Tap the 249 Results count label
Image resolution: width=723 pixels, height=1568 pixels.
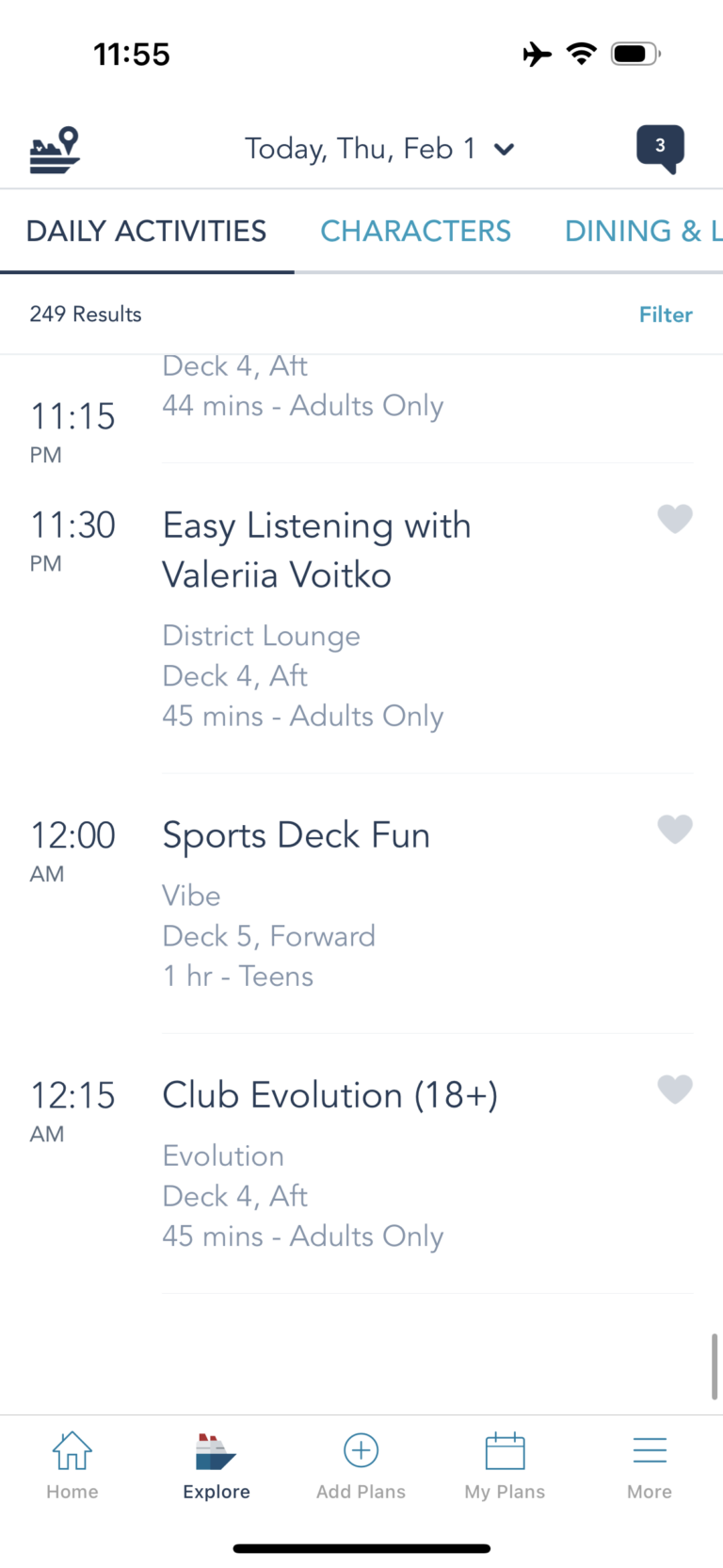tap(86, 314)
